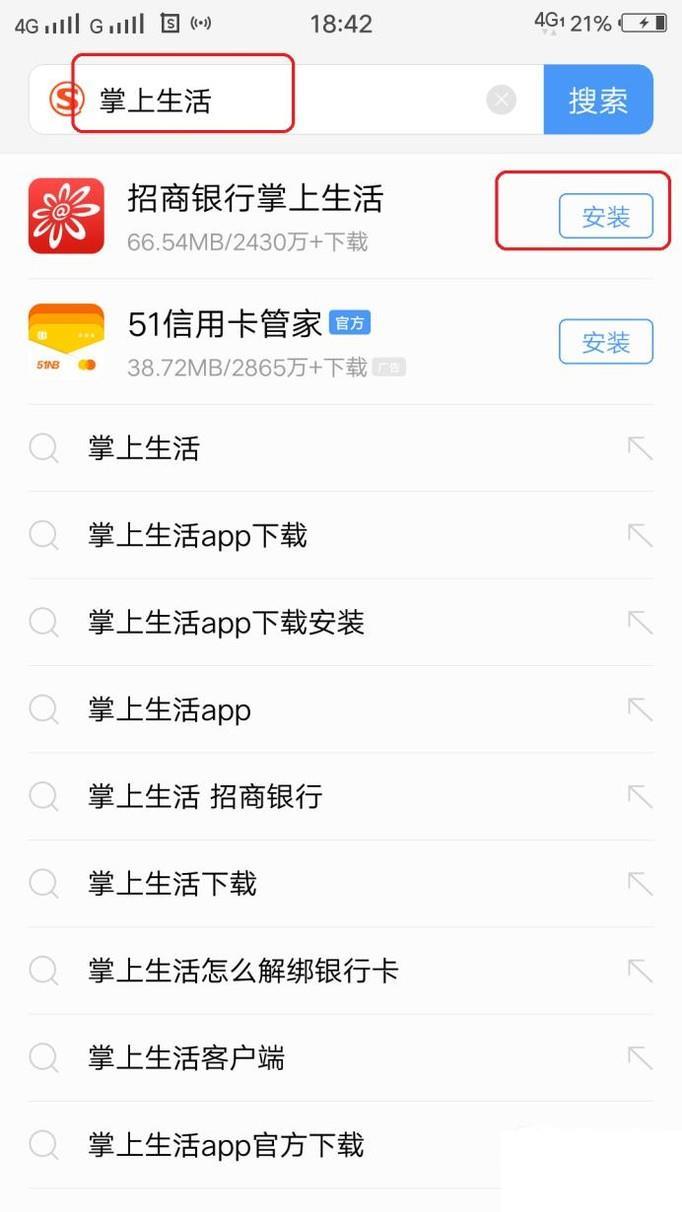The width and height of the screenshot is (682, 1212).
Task: Fill the search box using the arrow beside 掌上生活下载
Action: point(640,884)
